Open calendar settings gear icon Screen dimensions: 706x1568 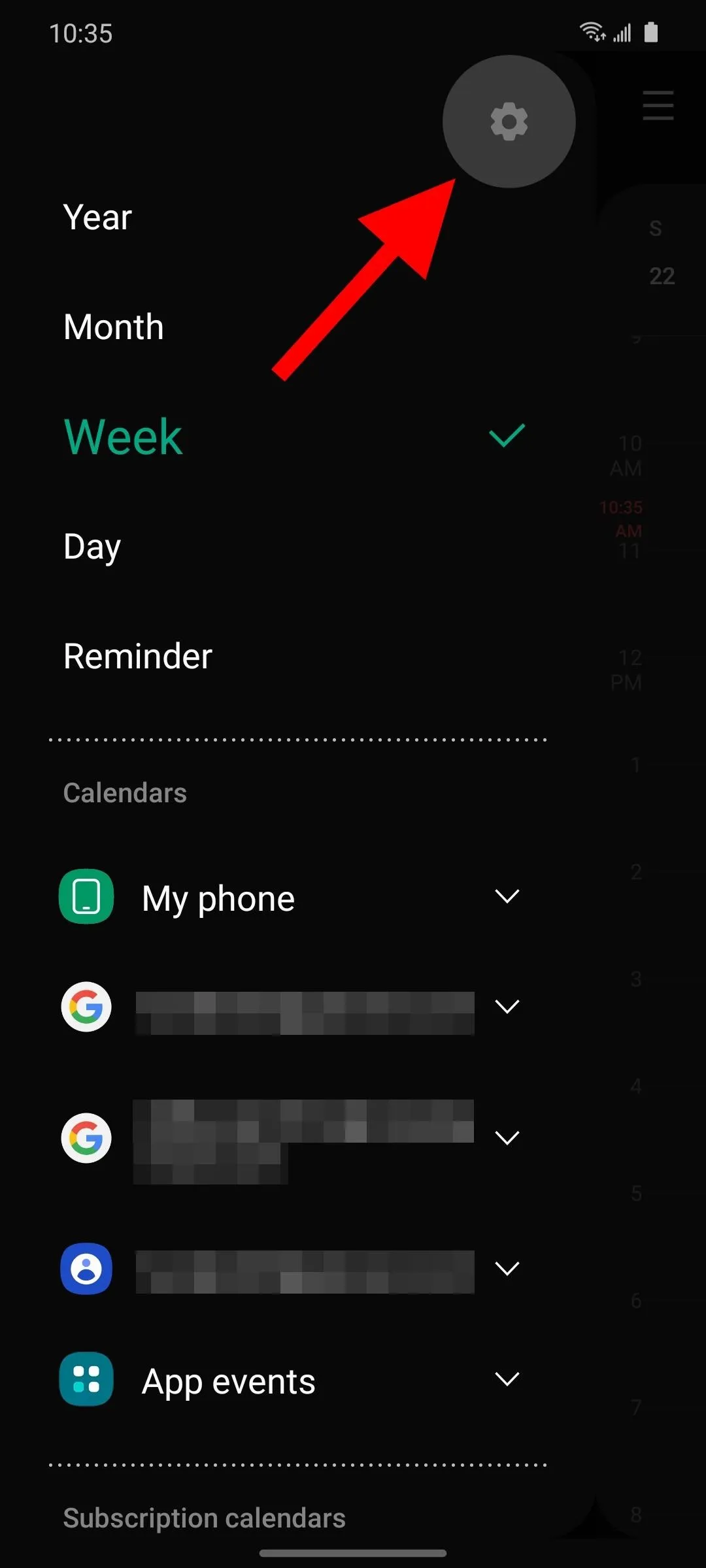pos(509,122)
